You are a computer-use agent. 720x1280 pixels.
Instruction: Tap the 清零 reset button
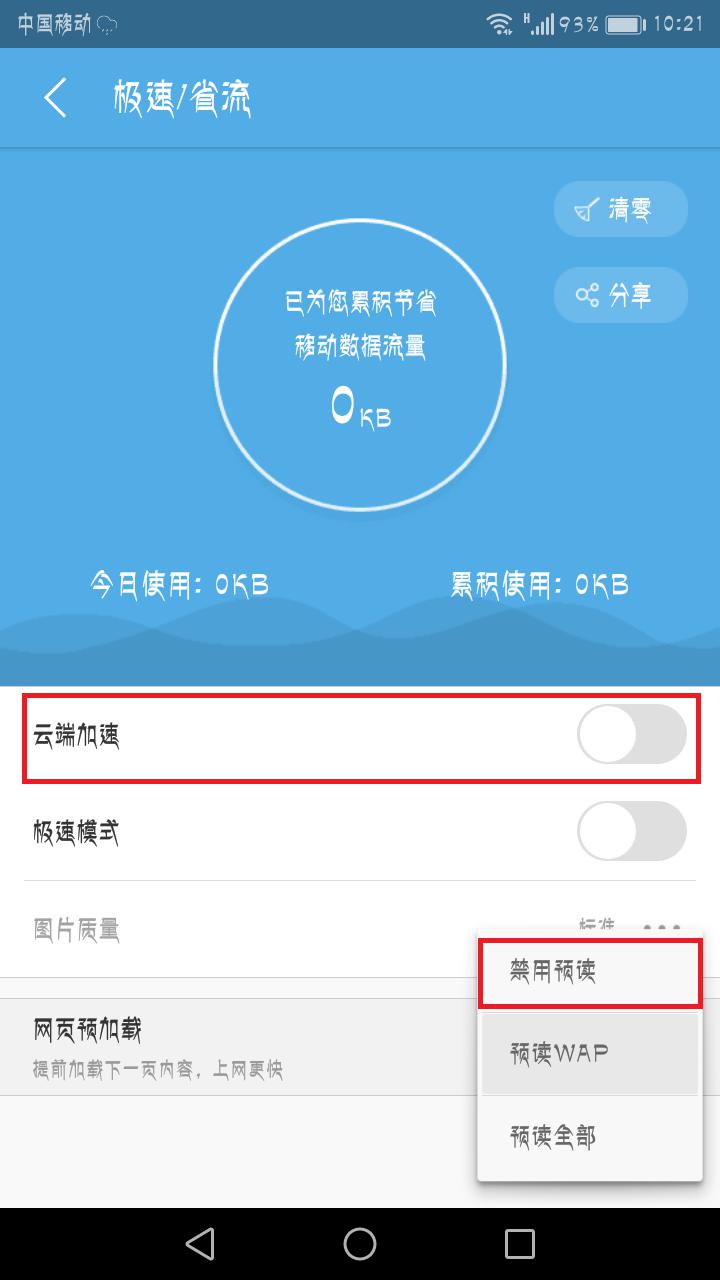click(621, 210)
